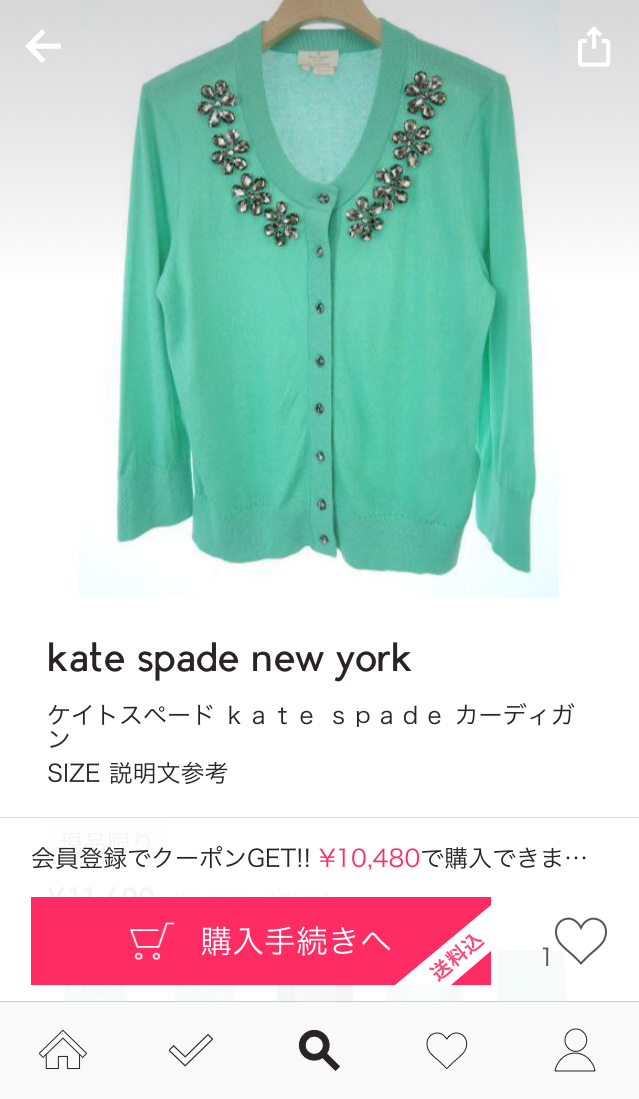639x1099 pixels.
Task: Go back using the top-left arrow
Action: click(x=43, y=46)
